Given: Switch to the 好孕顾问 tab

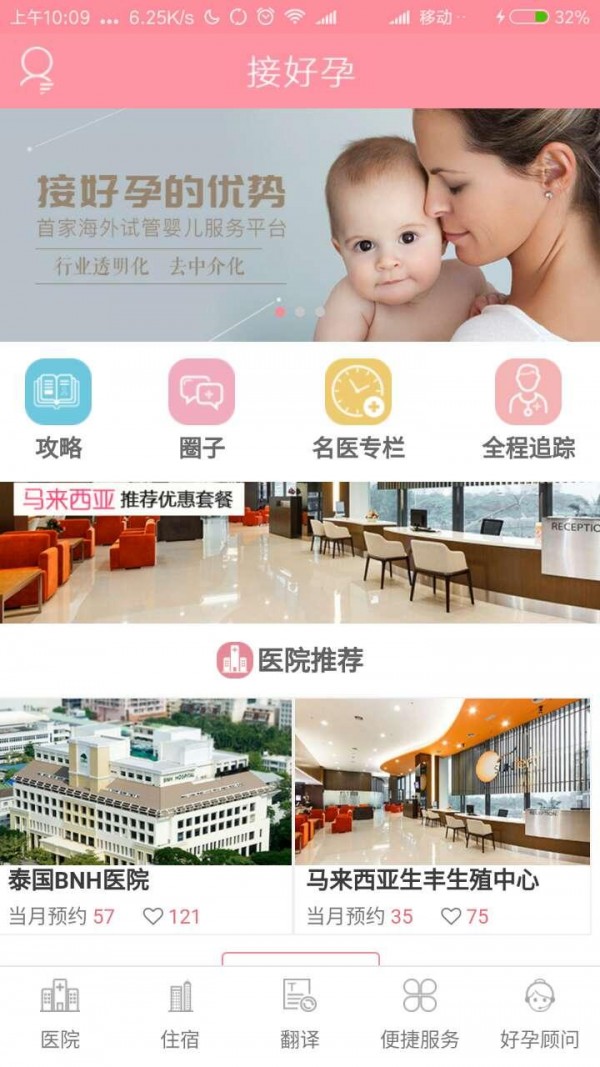Looking at the screenshot, I should [x=539, y=1014].
